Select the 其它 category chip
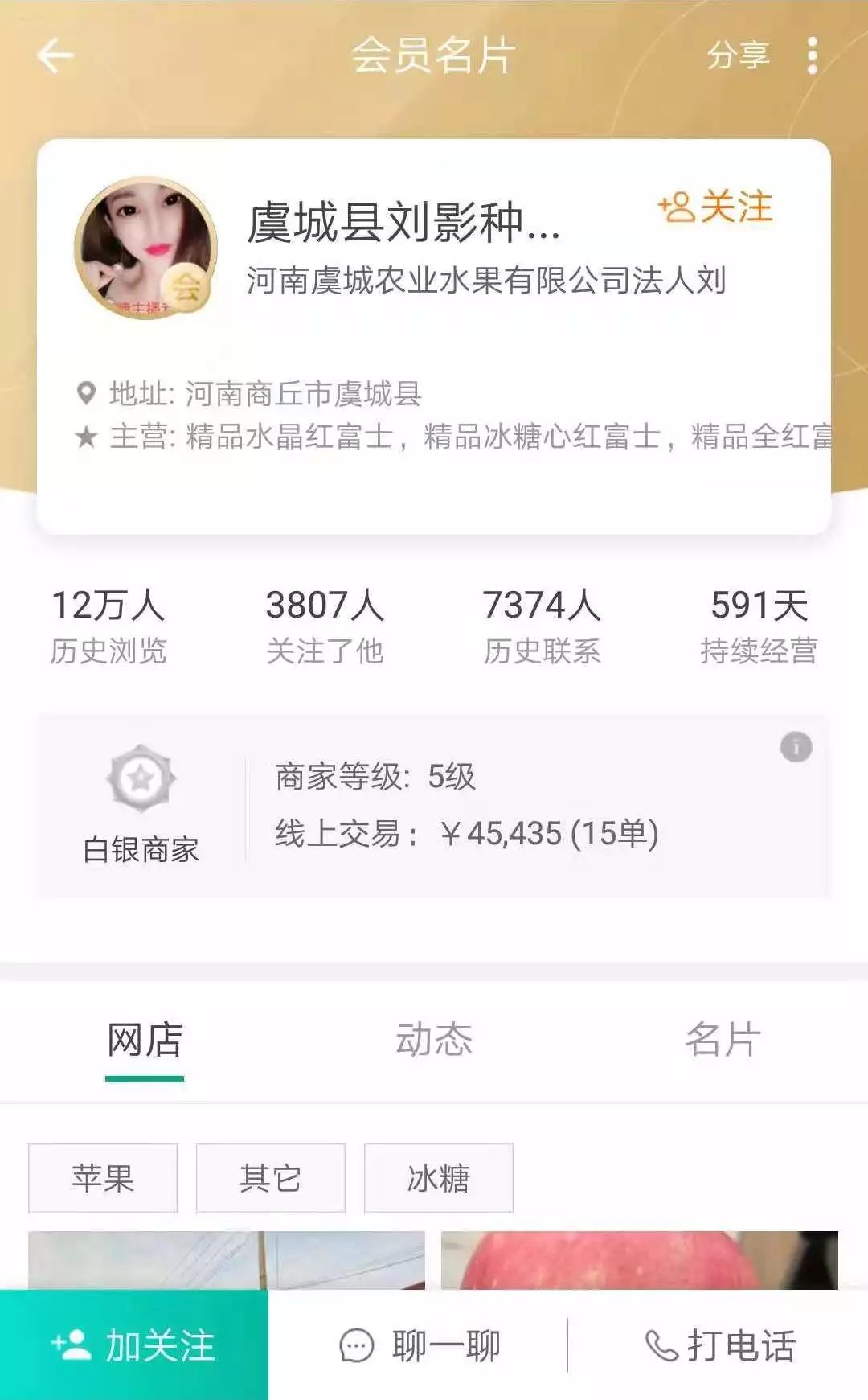The image size is (868, 1400). (271, 1178)
